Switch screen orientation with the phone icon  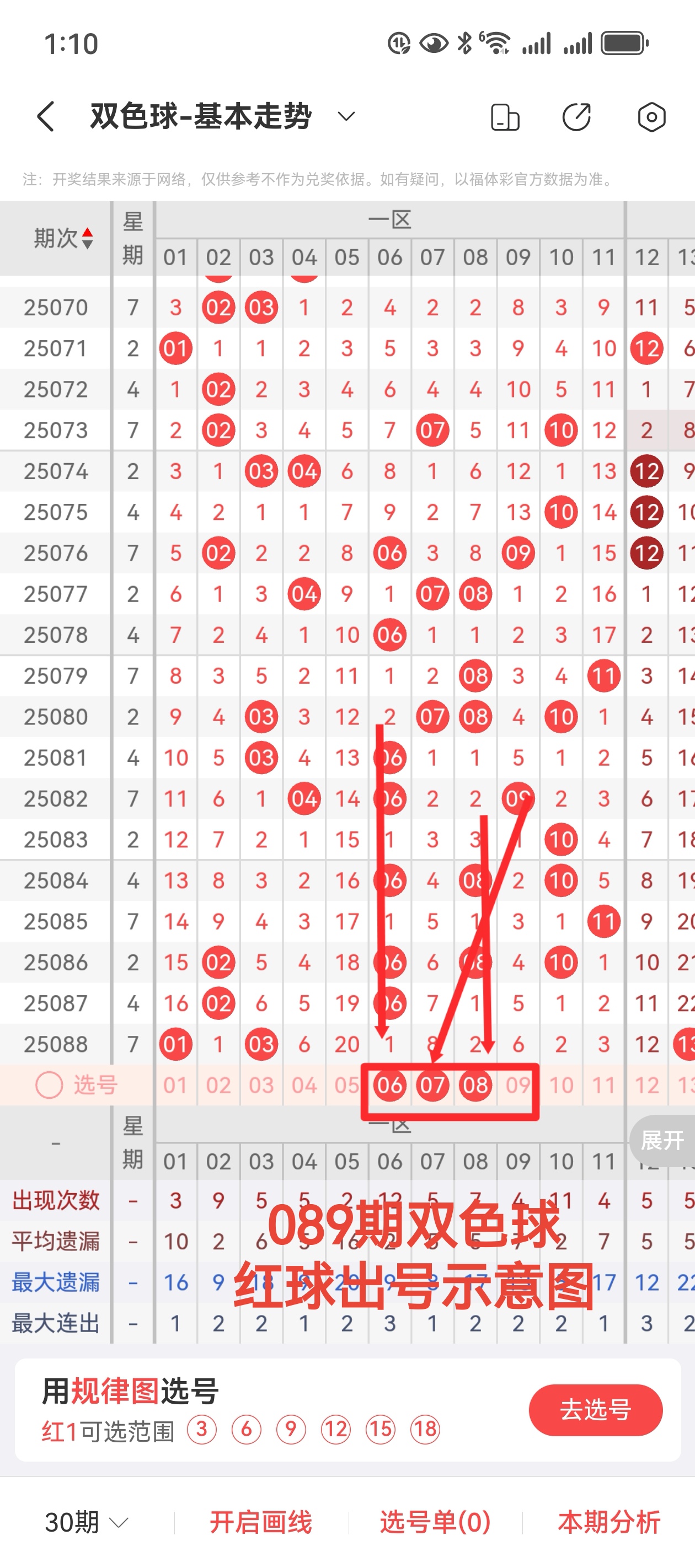click(x=505, y=117)
